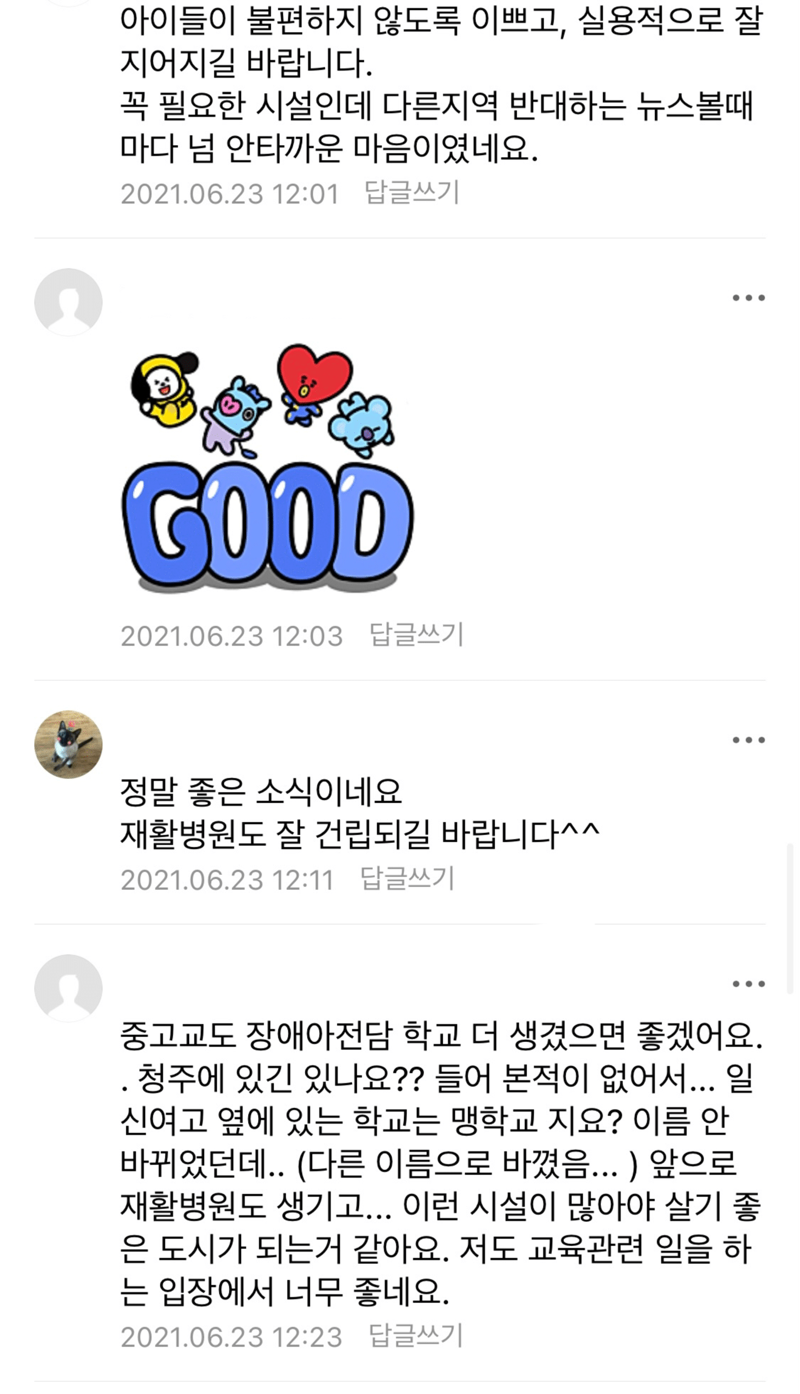Select the timestamp 2021.06.23 12:03
800x1394 pixels.
(x=231, y=635)
